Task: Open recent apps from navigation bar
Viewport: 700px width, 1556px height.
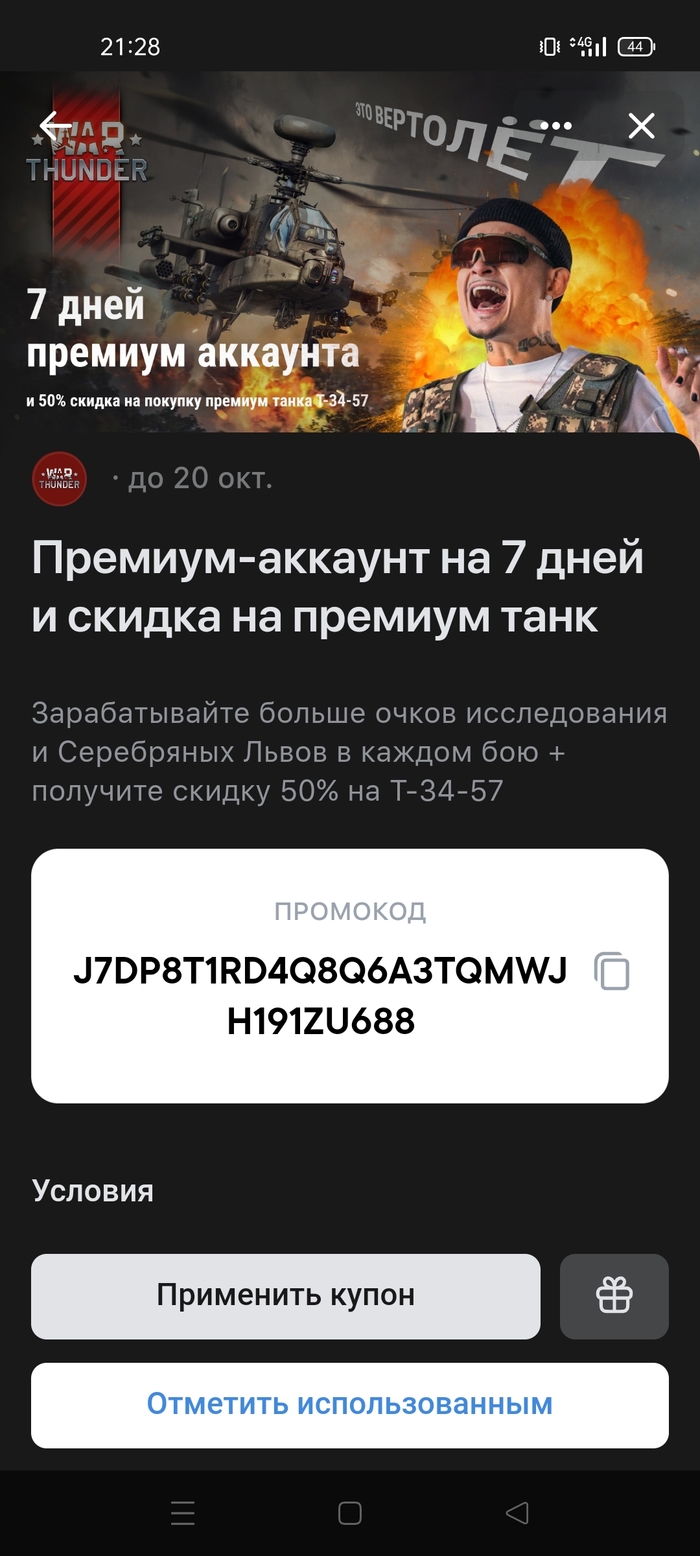Action: pyautogui.click(x=183, y=1513)
